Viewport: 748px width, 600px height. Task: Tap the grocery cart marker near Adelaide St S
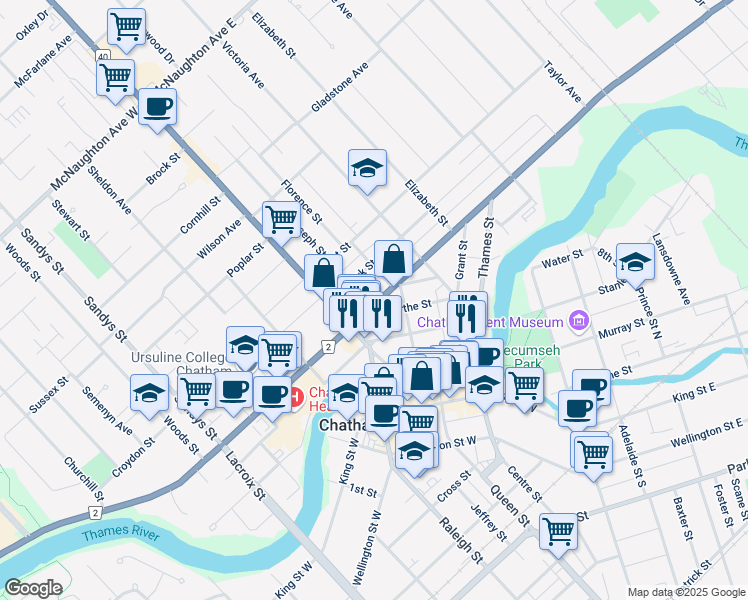[x=593, y=452]
